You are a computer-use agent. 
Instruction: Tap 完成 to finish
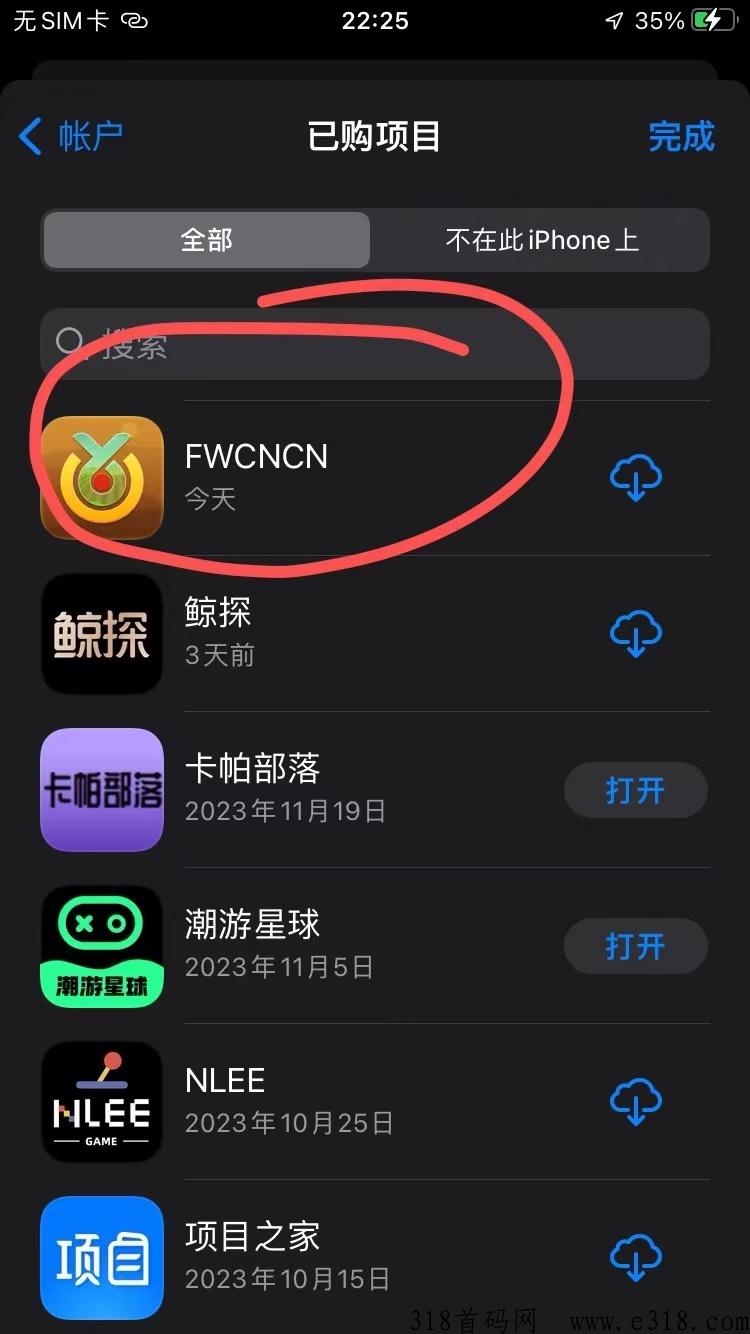tap(682, 137)
